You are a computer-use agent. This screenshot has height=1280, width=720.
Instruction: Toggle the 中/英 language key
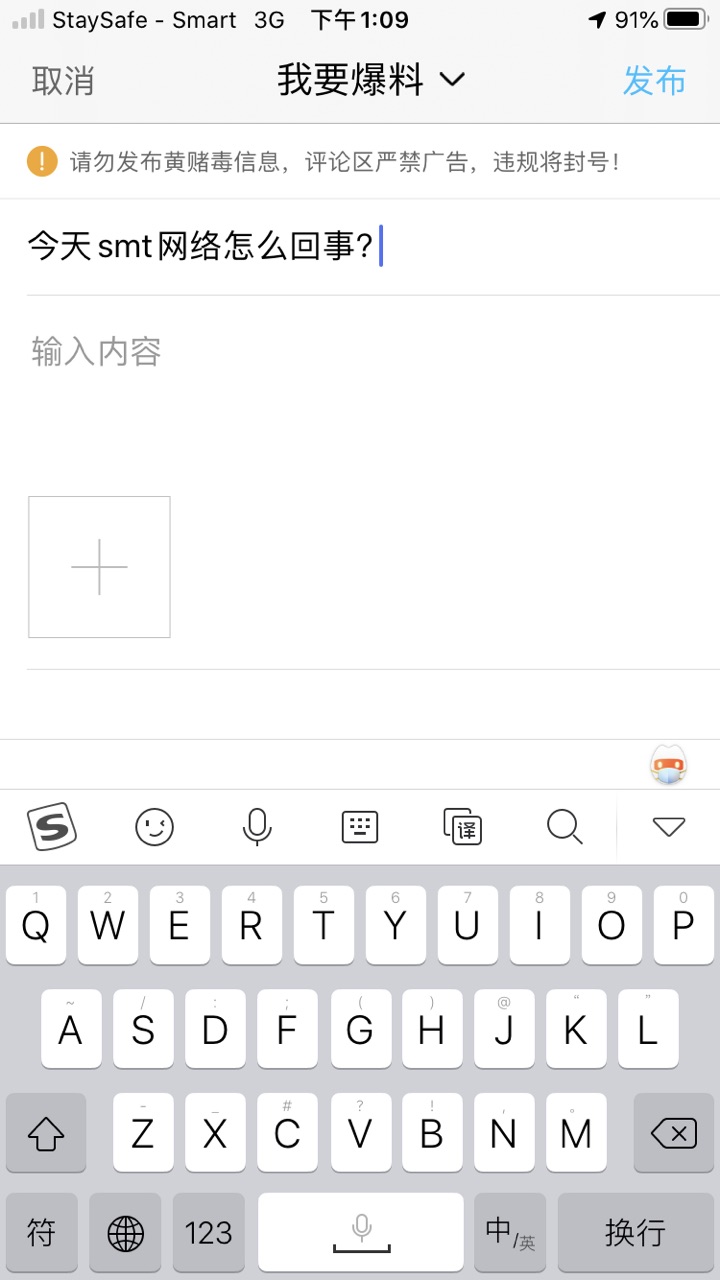[510, 1232]
